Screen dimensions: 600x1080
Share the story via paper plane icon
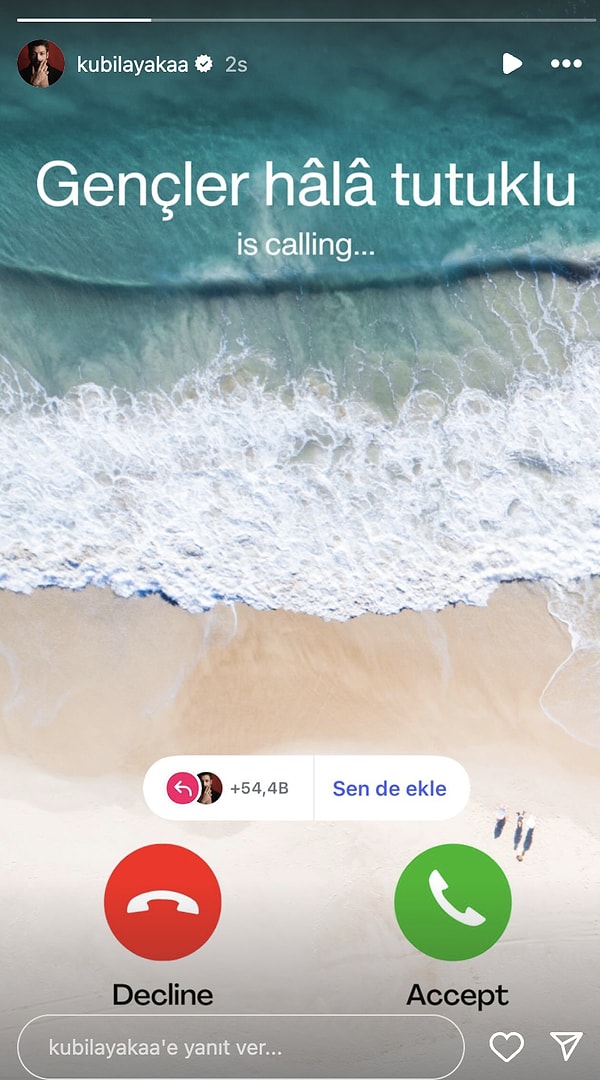tap(566, 1046)
